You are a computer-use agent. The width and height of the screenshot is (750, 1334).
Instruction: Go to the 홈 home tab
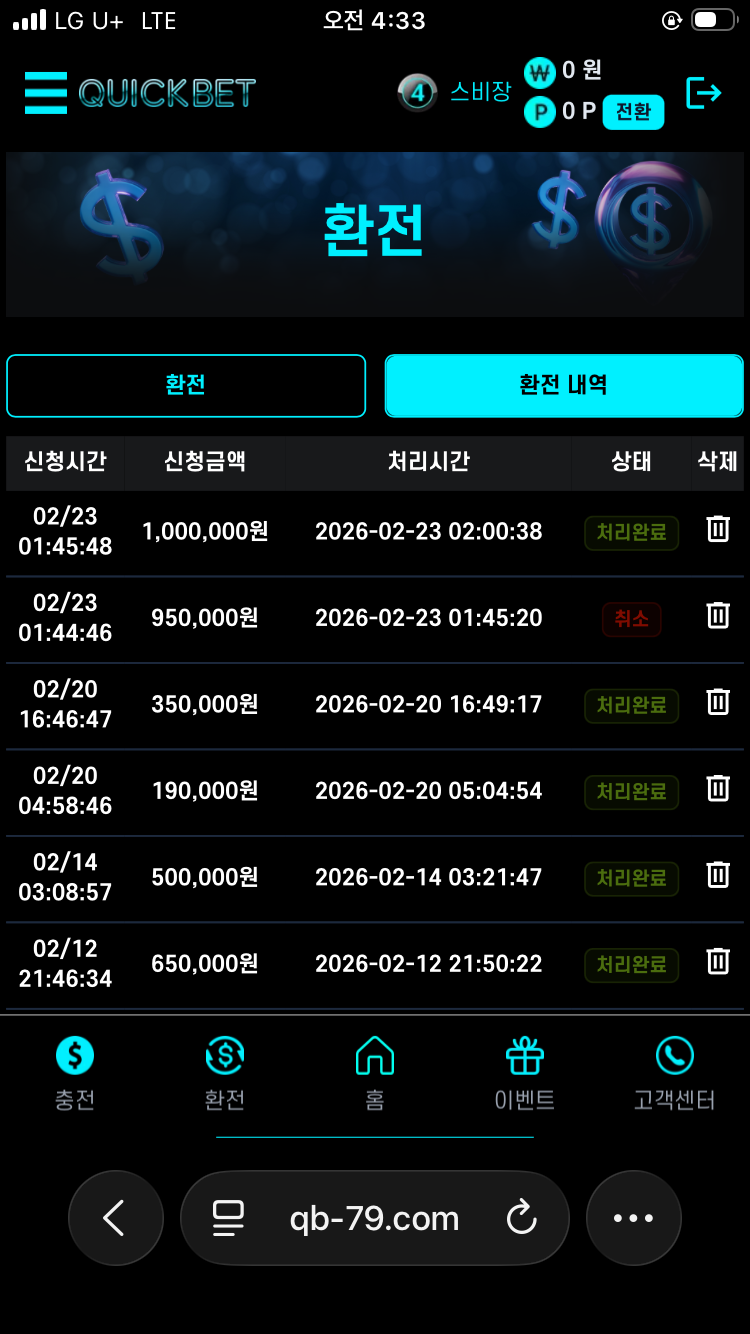(375, 1073)
